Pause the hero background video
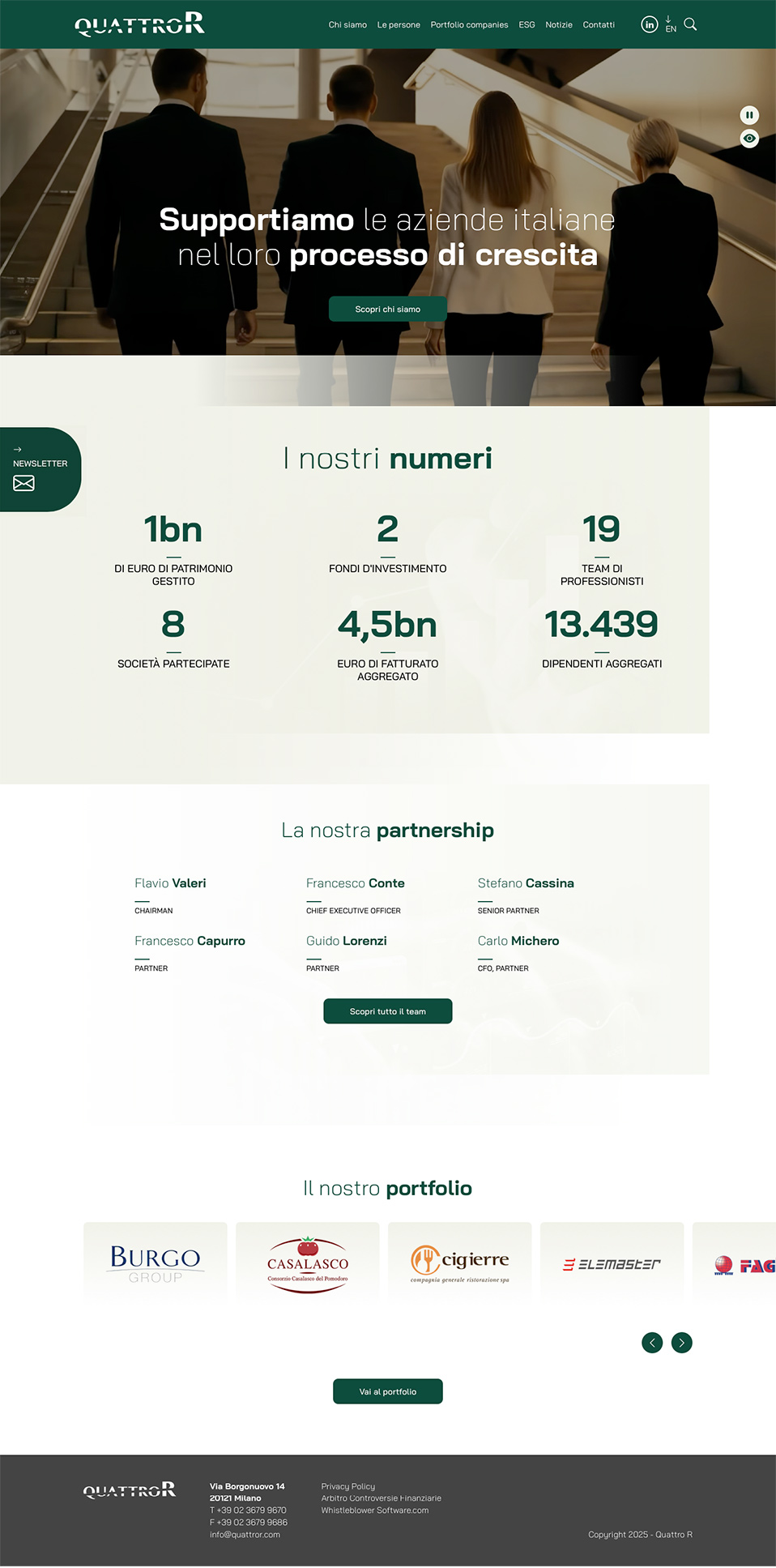The width and height of the screenshot is (776, 1568). 749,115
